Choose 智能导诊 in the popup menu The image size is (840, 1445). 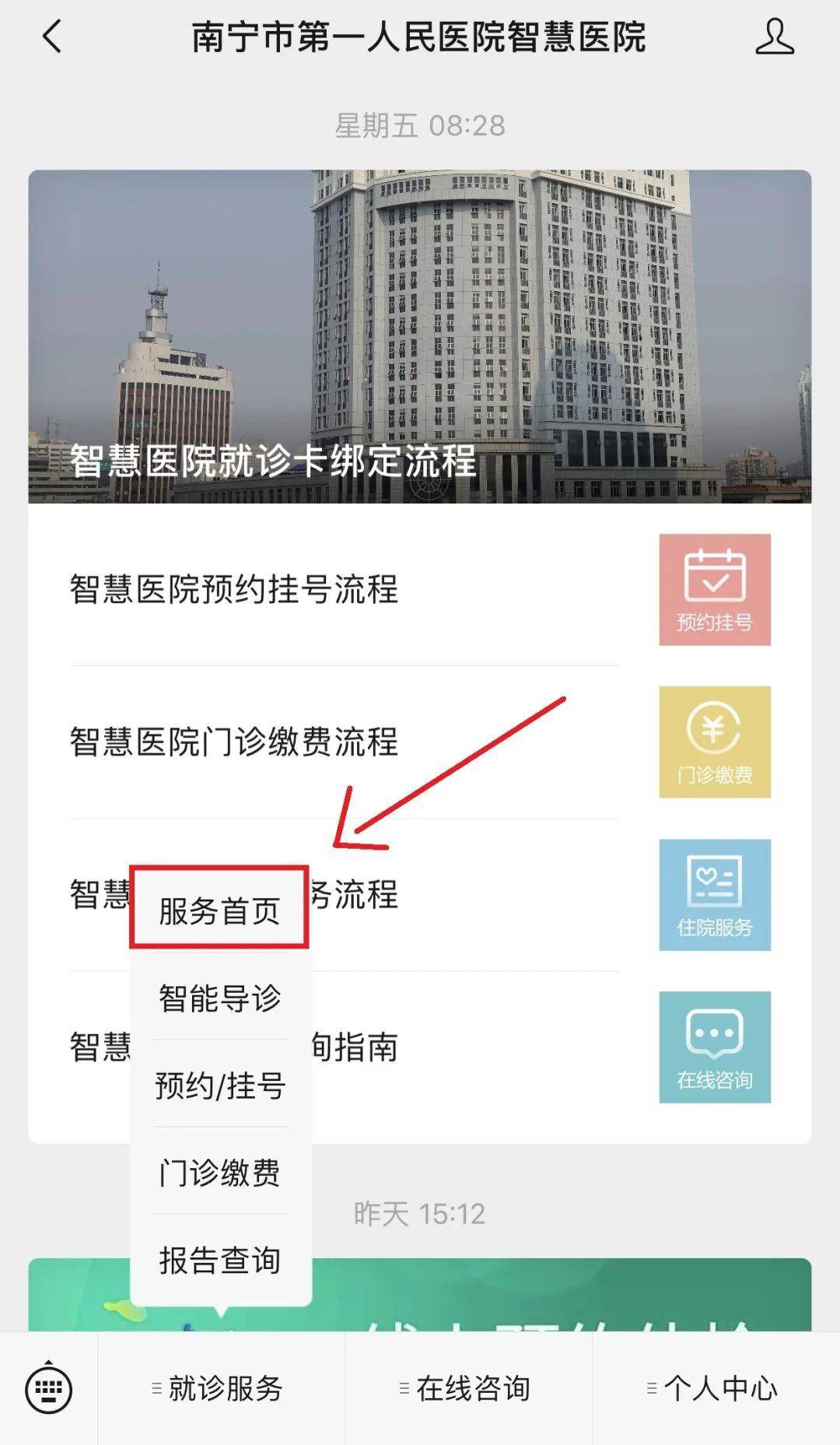coord(220,998)
